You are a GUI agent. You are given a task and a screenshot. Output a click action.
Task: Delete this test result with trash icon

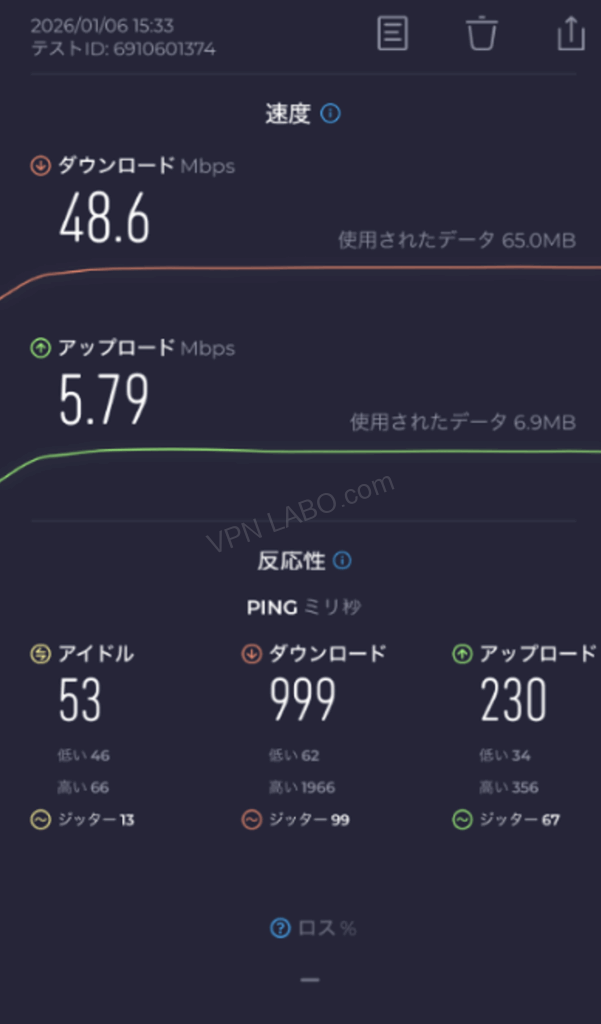(x=481, y=33)
